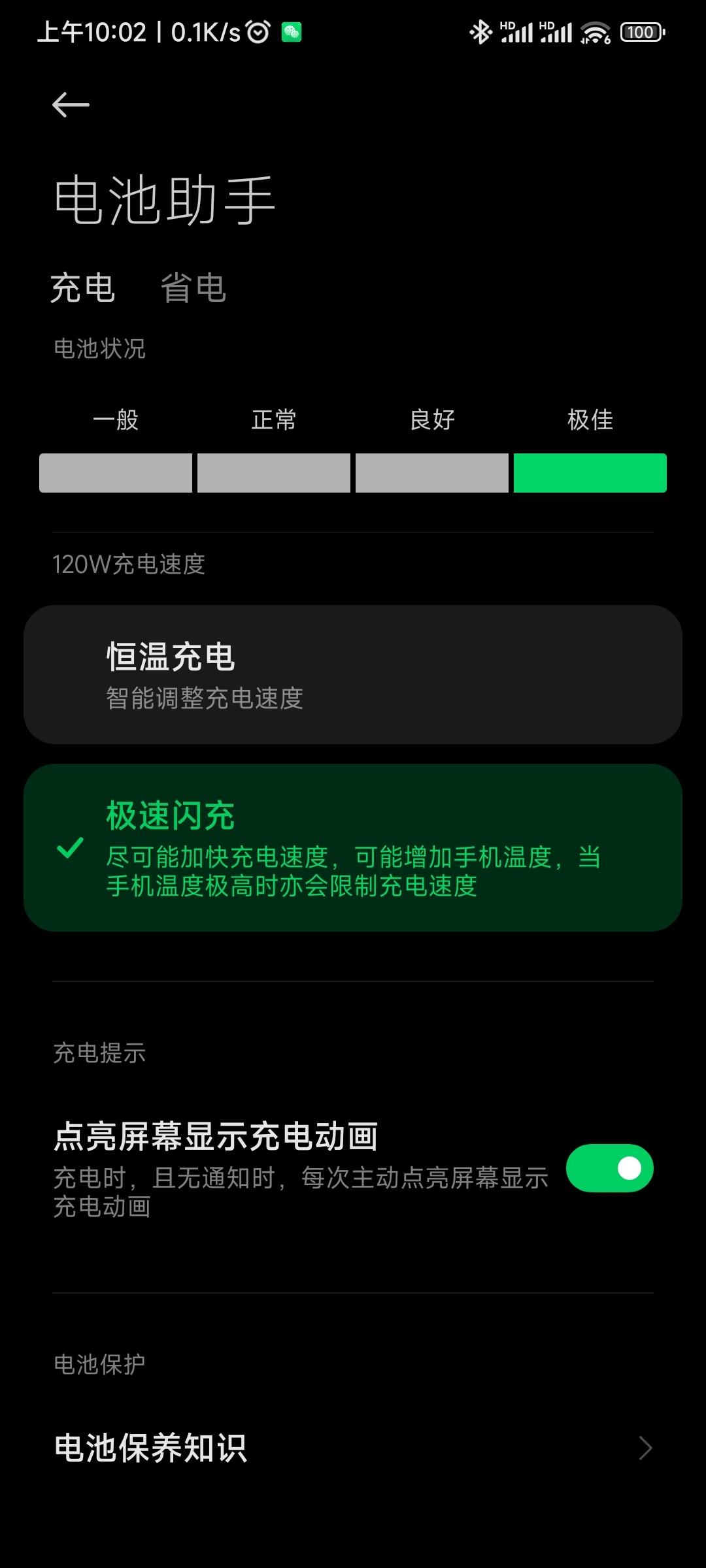The height and width of the screenshot is (1568, 706).
Task: Choose 恒温充电 charging mode
Action: coord(353,674)
